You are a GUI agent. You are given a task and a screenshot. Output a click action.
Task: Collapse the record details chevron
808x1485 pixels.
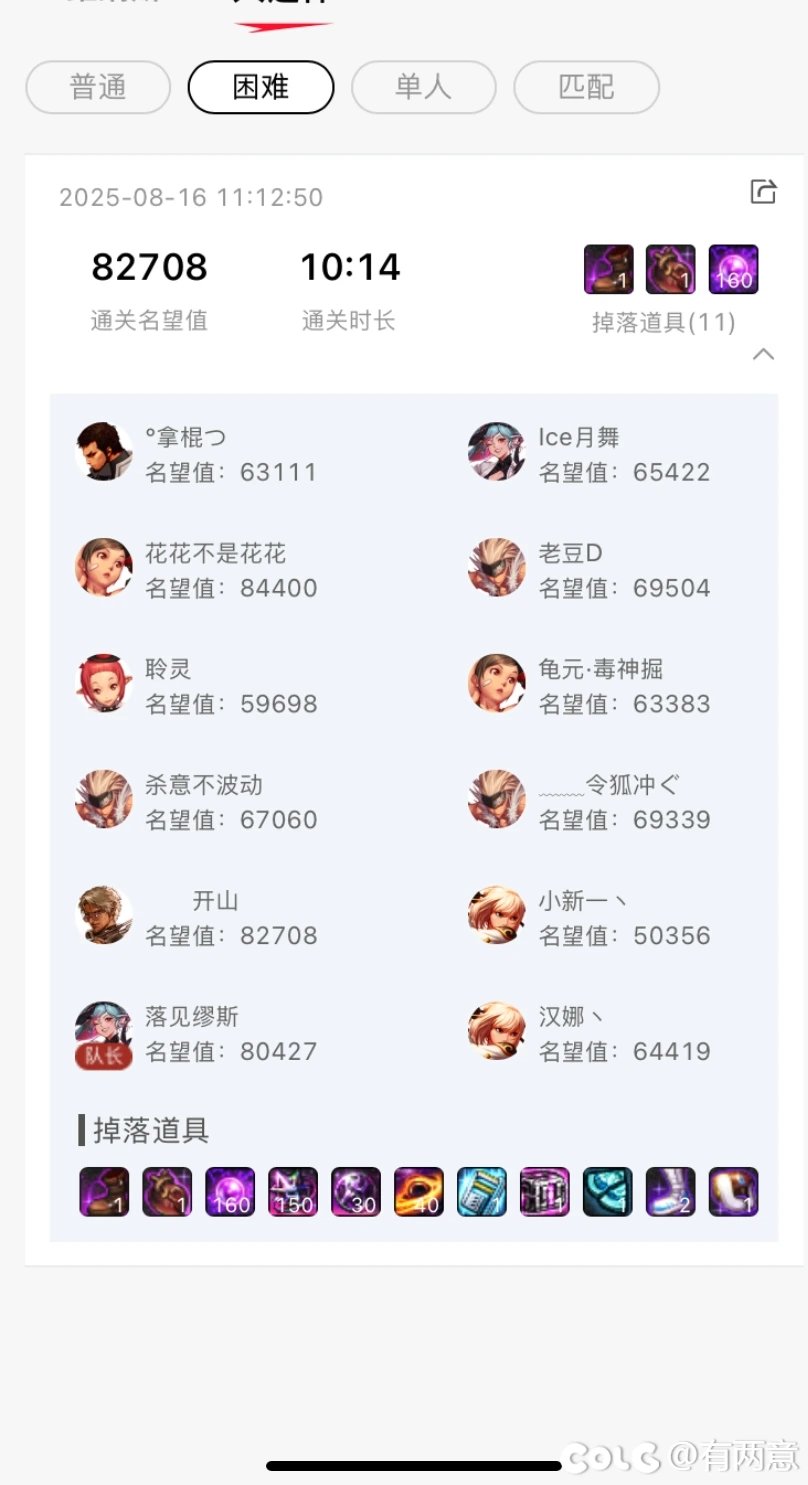pyautogui.click(x=763, y=354)
